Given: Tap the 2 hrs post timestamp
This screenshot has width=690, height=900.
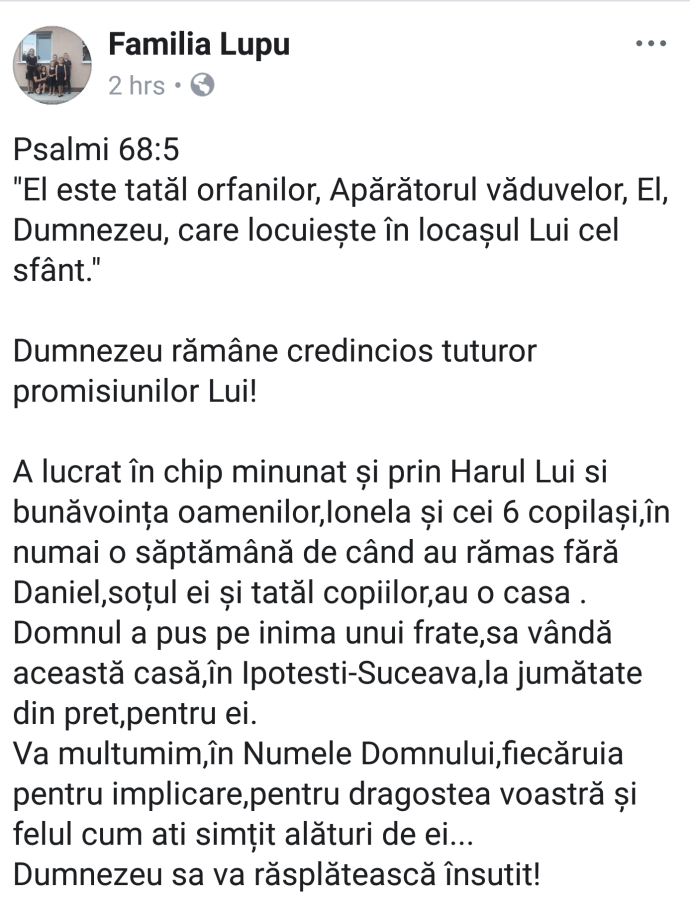Looking at the screenshot, I should 136,86.
